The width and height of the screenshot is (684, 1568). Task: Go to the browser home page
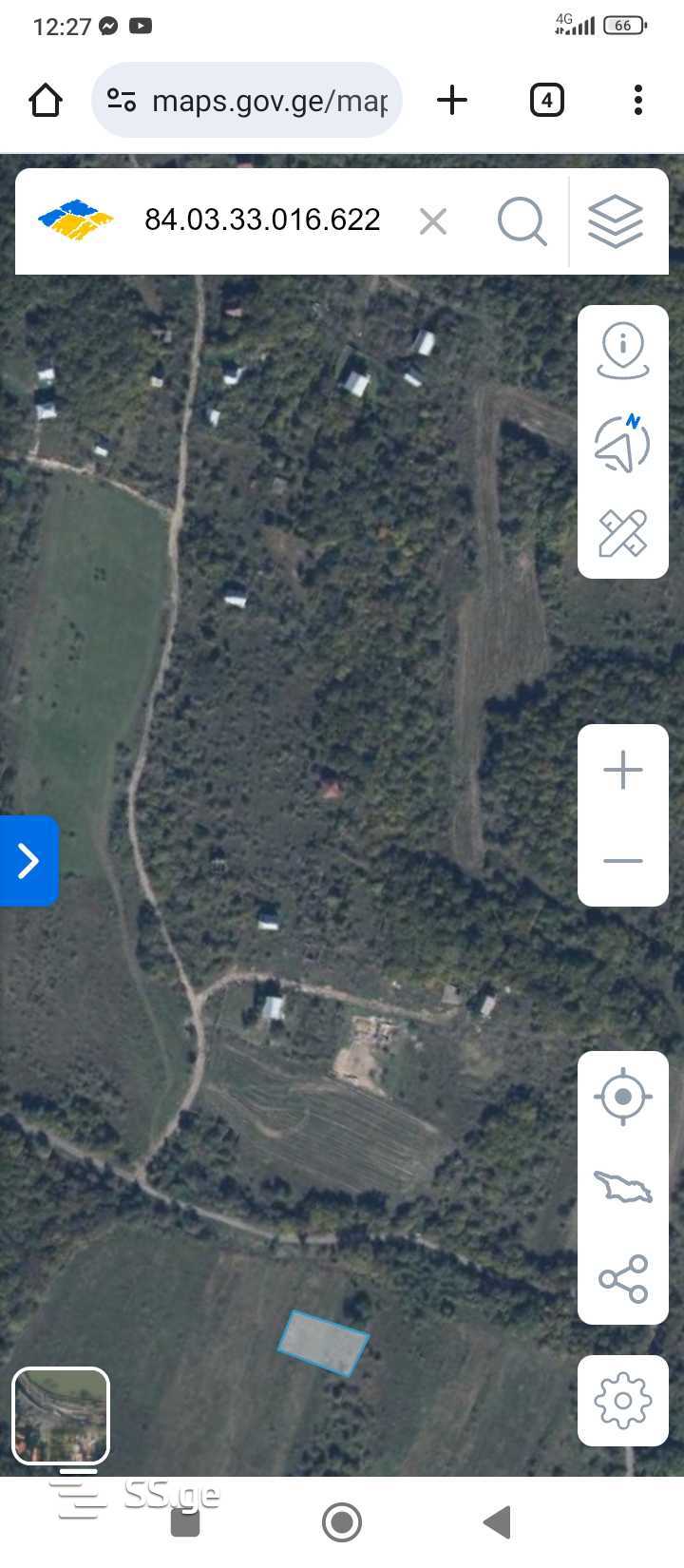(x=46, y=100)
